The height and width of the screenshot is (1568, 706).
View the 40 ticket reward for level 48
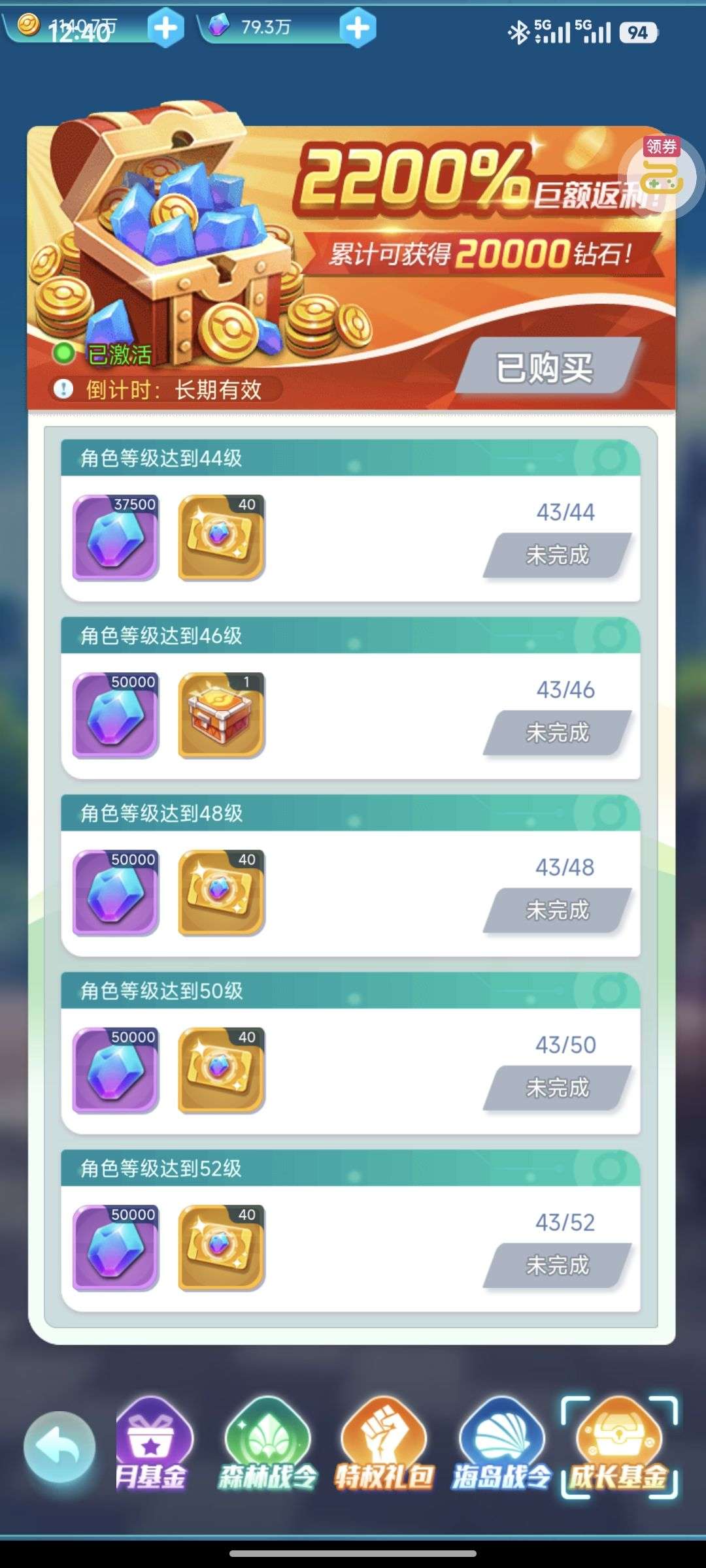pos(221,893)
